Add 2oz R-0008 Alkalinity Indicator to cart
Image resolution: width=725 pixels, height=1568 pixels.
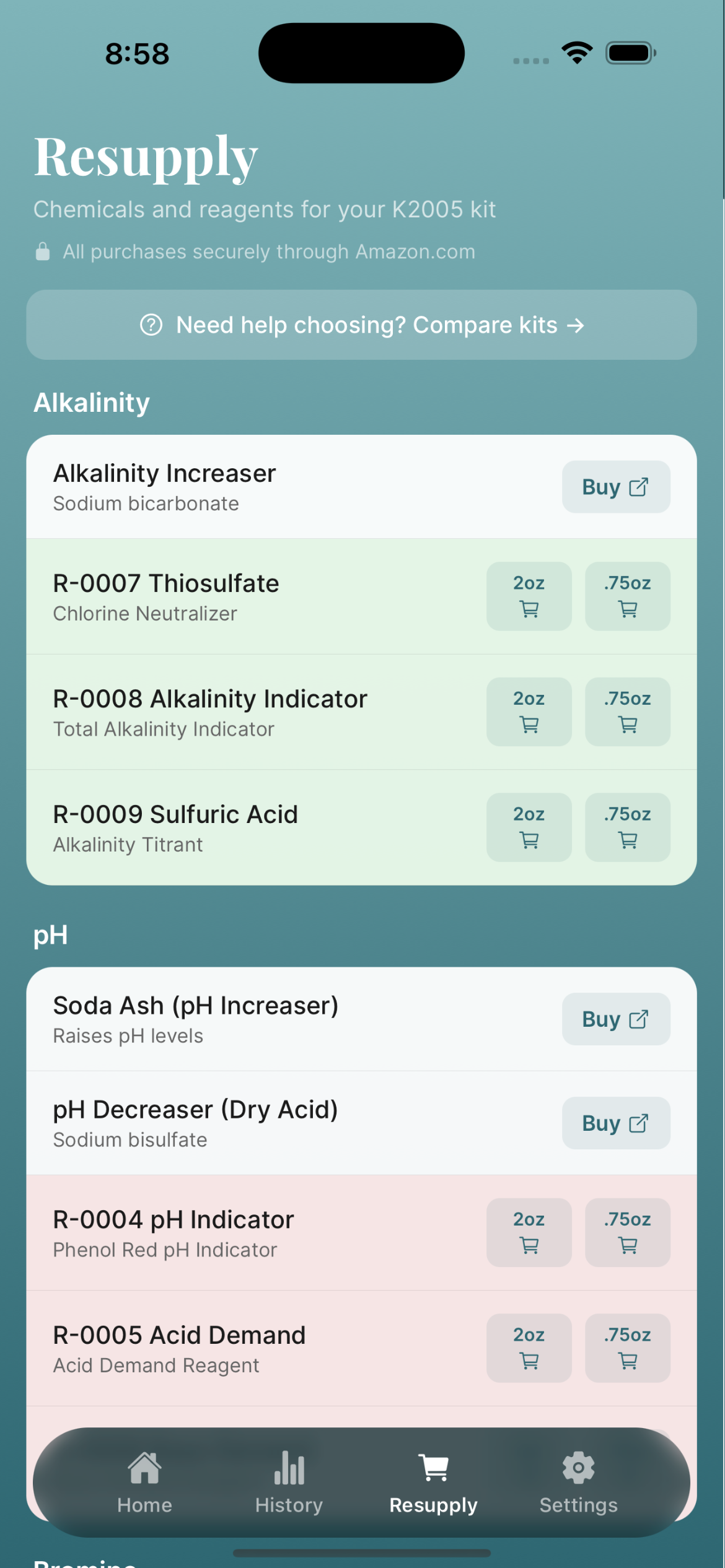(529, 712)
